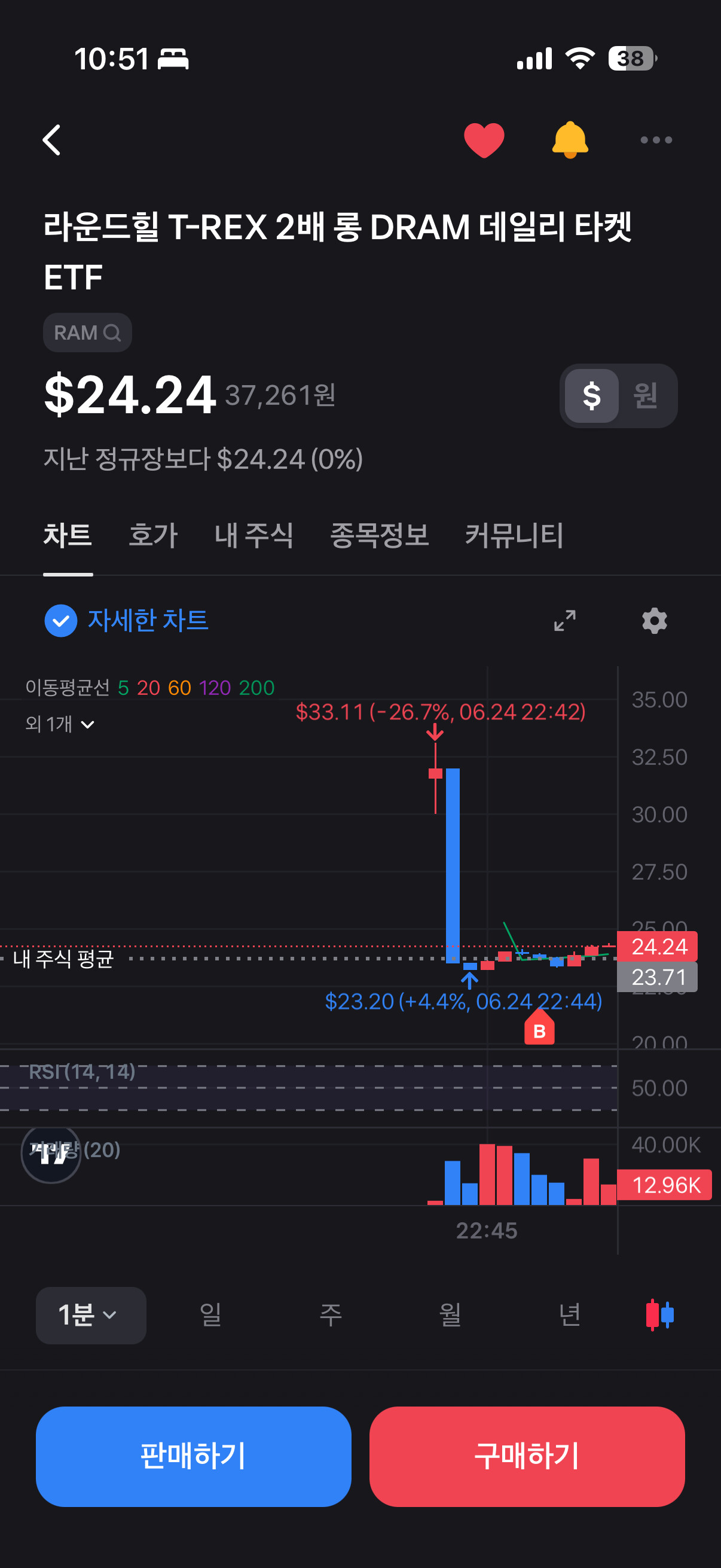Change chart type via candlestick icon
Viewport: 721px width, 1568px height.
coord(659,1315)
